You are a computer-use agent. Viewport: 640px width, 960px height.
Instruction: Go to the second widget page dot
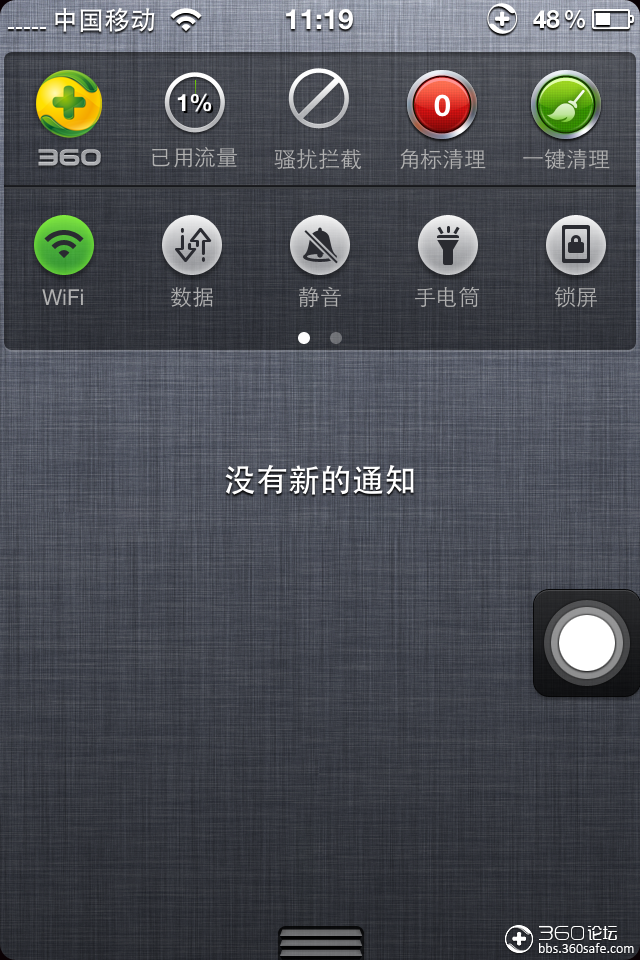[336, 338]
